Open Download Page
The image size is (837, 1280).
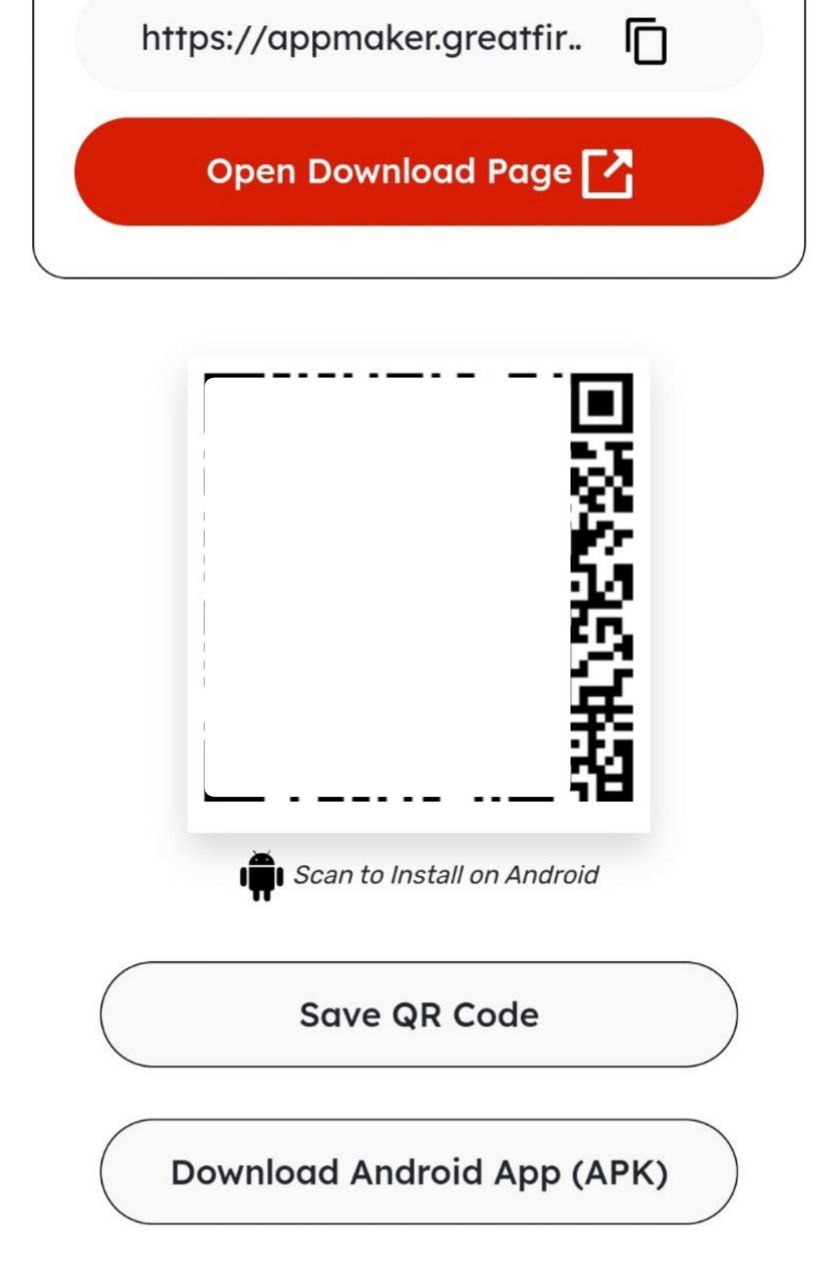[418, 172]
